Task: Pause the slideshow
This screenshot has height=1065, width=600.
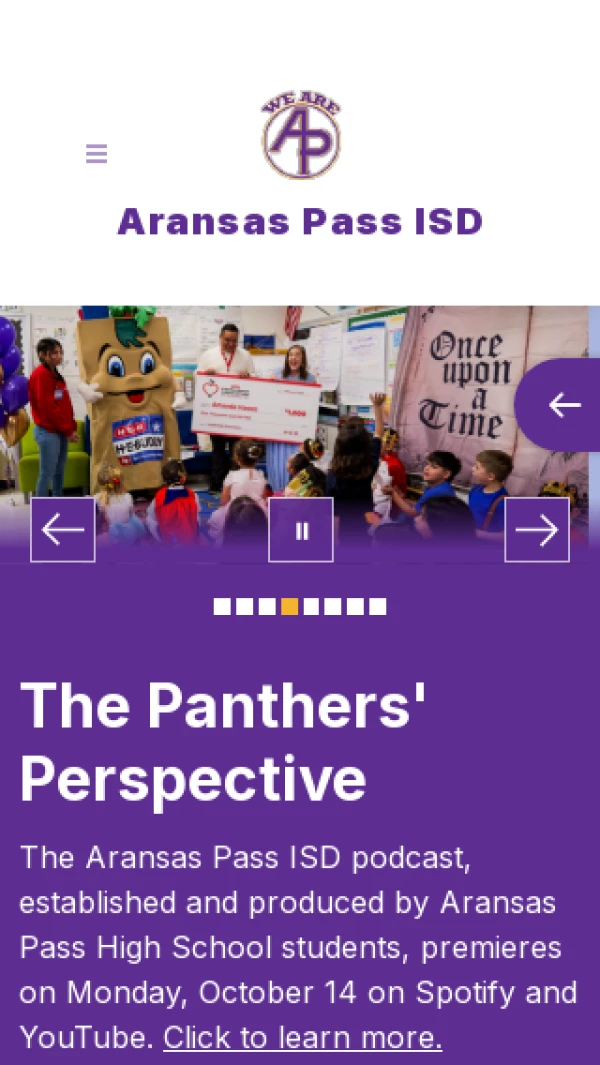Action: [301, 530]
